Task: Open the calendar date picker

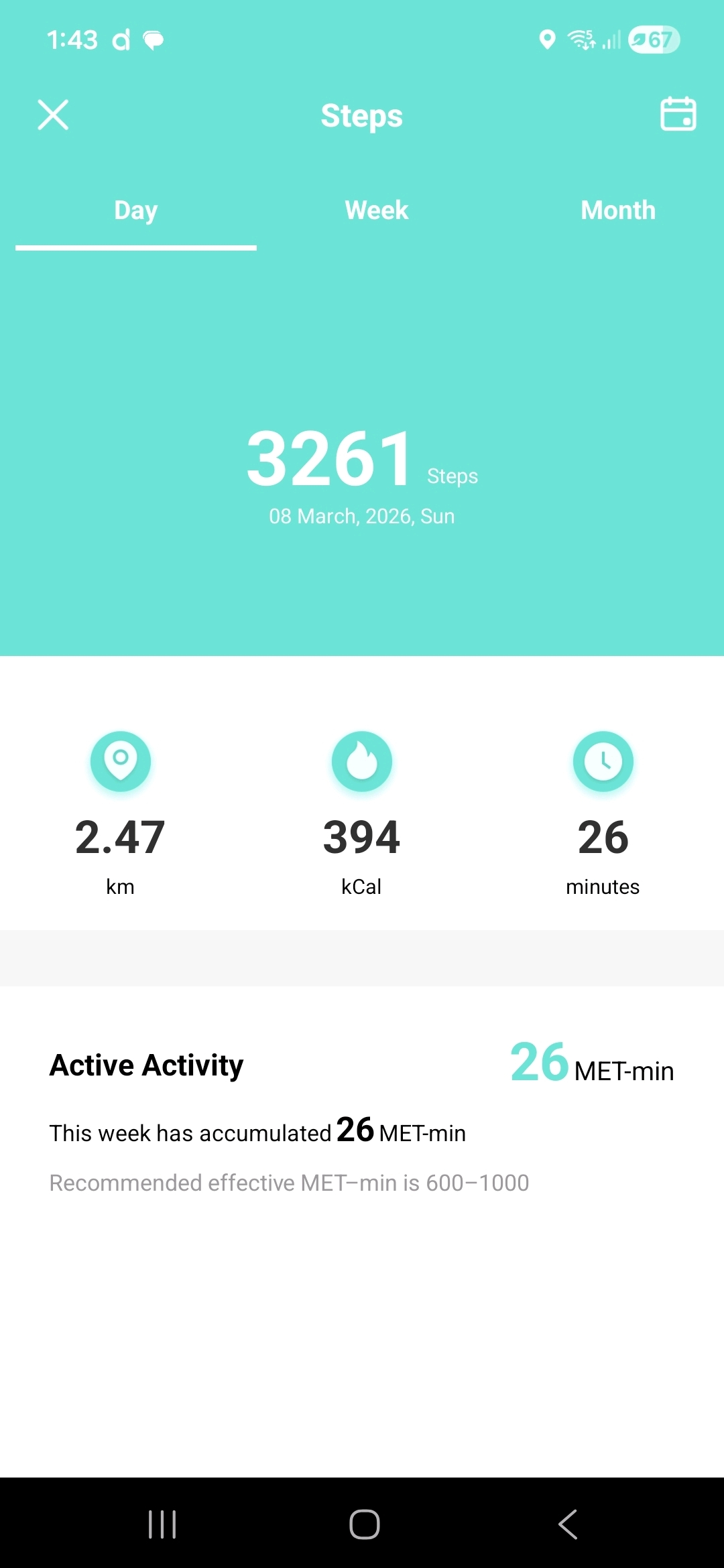Action: coord(678,114)
